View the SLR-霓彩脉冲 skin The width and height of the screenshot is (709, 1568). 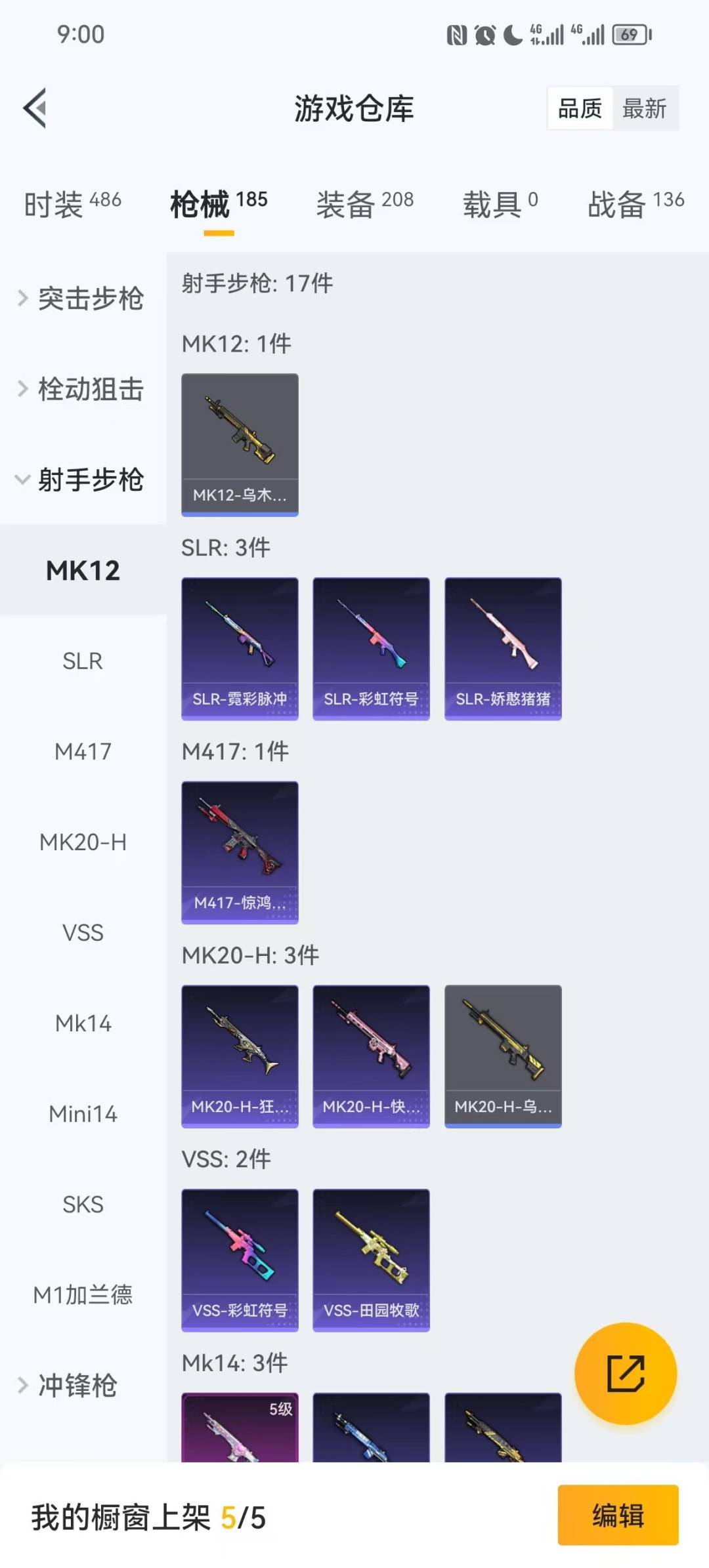point(240,648)
